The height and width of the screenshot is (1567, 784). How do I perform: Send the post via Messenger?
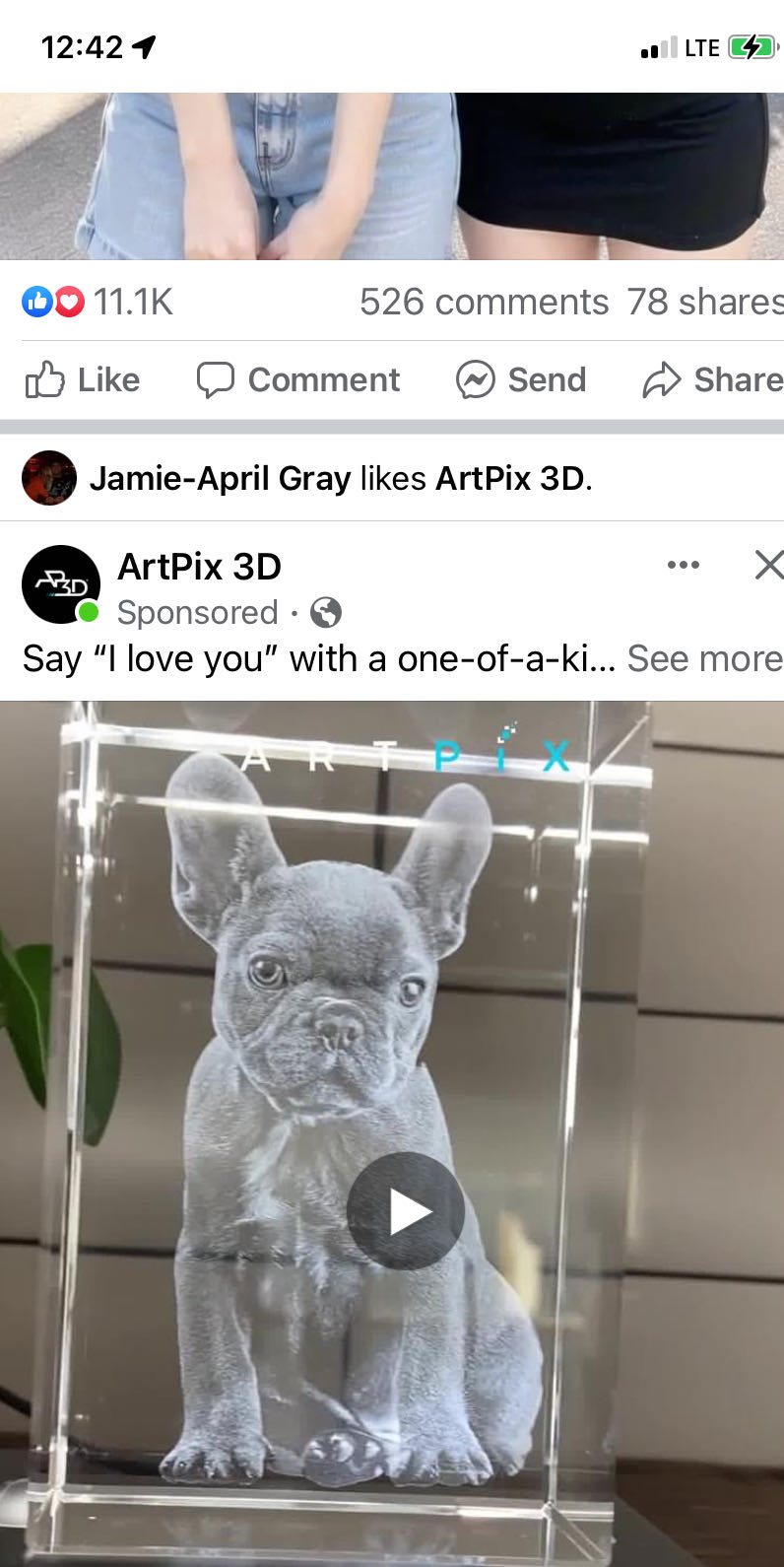click(x=520, y=379)
